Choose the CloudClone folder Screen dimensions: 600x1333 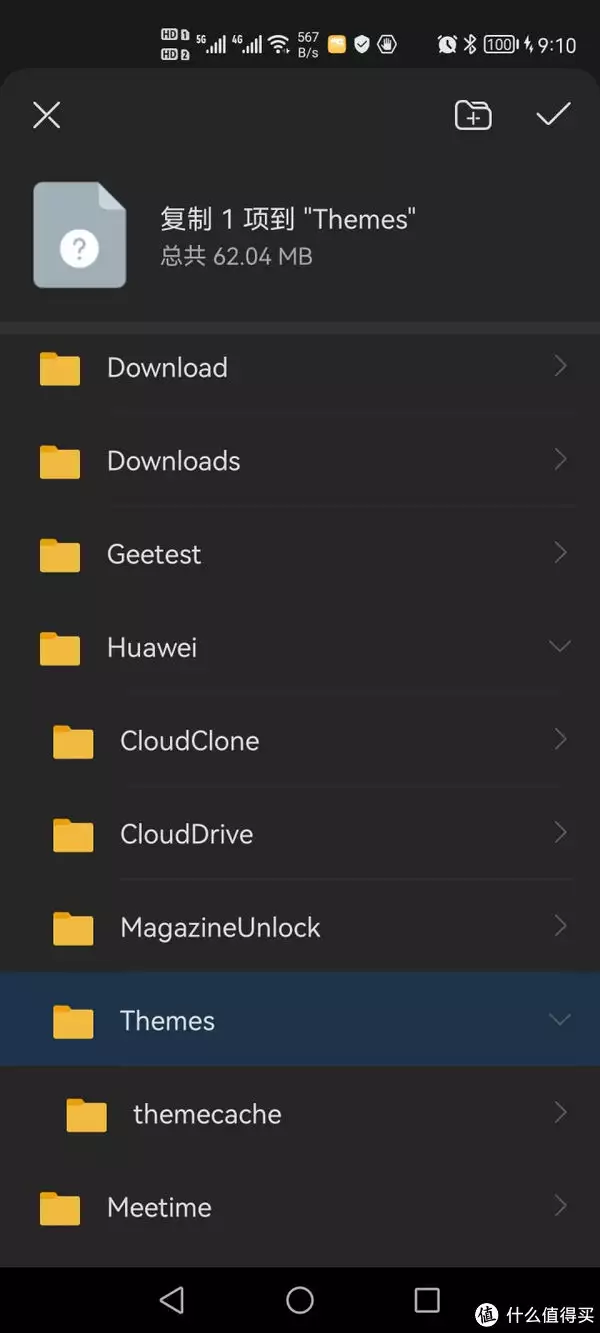click(x=189, y=741)
